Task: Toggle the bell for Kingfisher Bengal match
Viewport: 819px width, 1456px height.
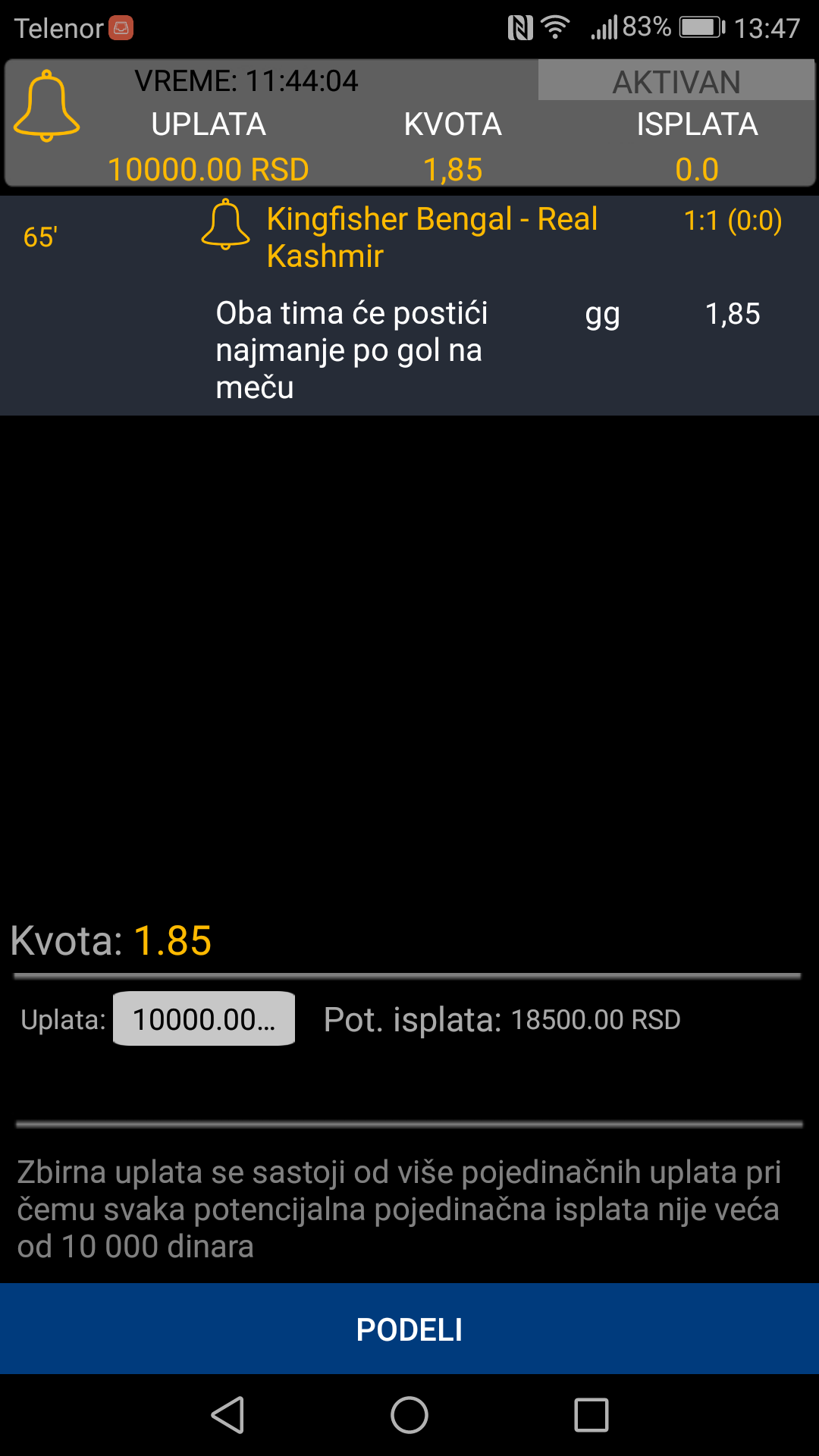Action: click(x=225, y=225)
